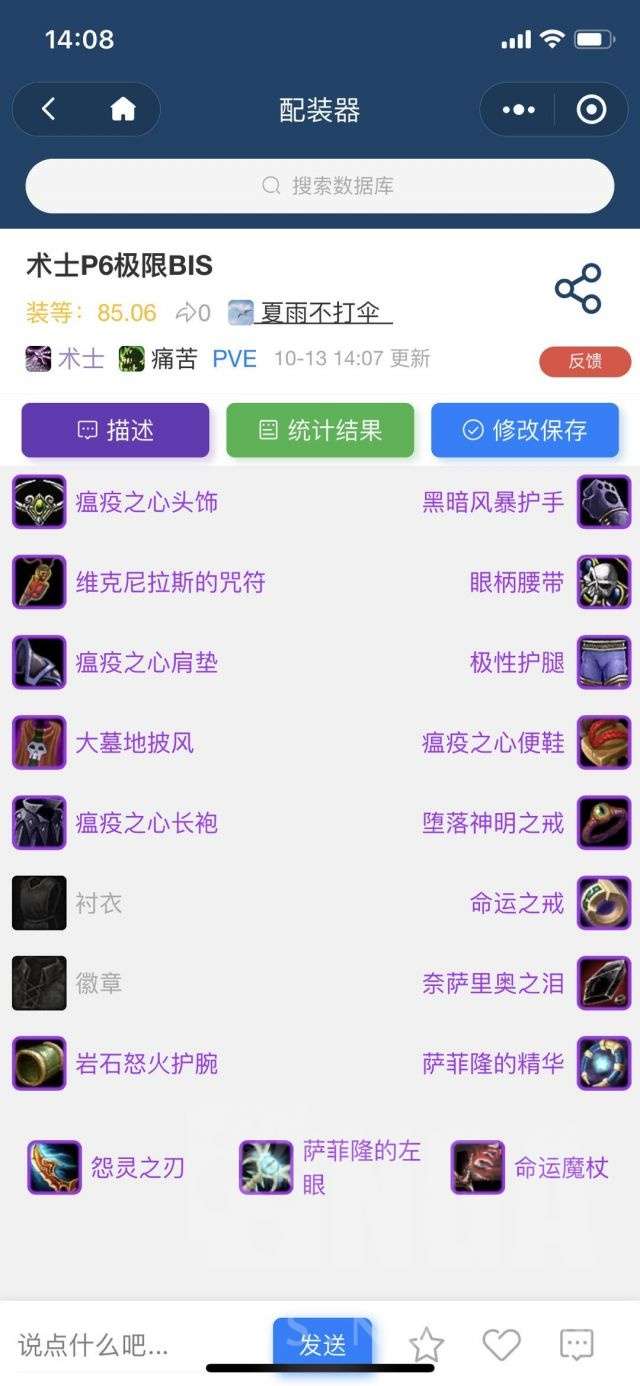Tap the red 反馈 feedback button

[x=585, y=361]
